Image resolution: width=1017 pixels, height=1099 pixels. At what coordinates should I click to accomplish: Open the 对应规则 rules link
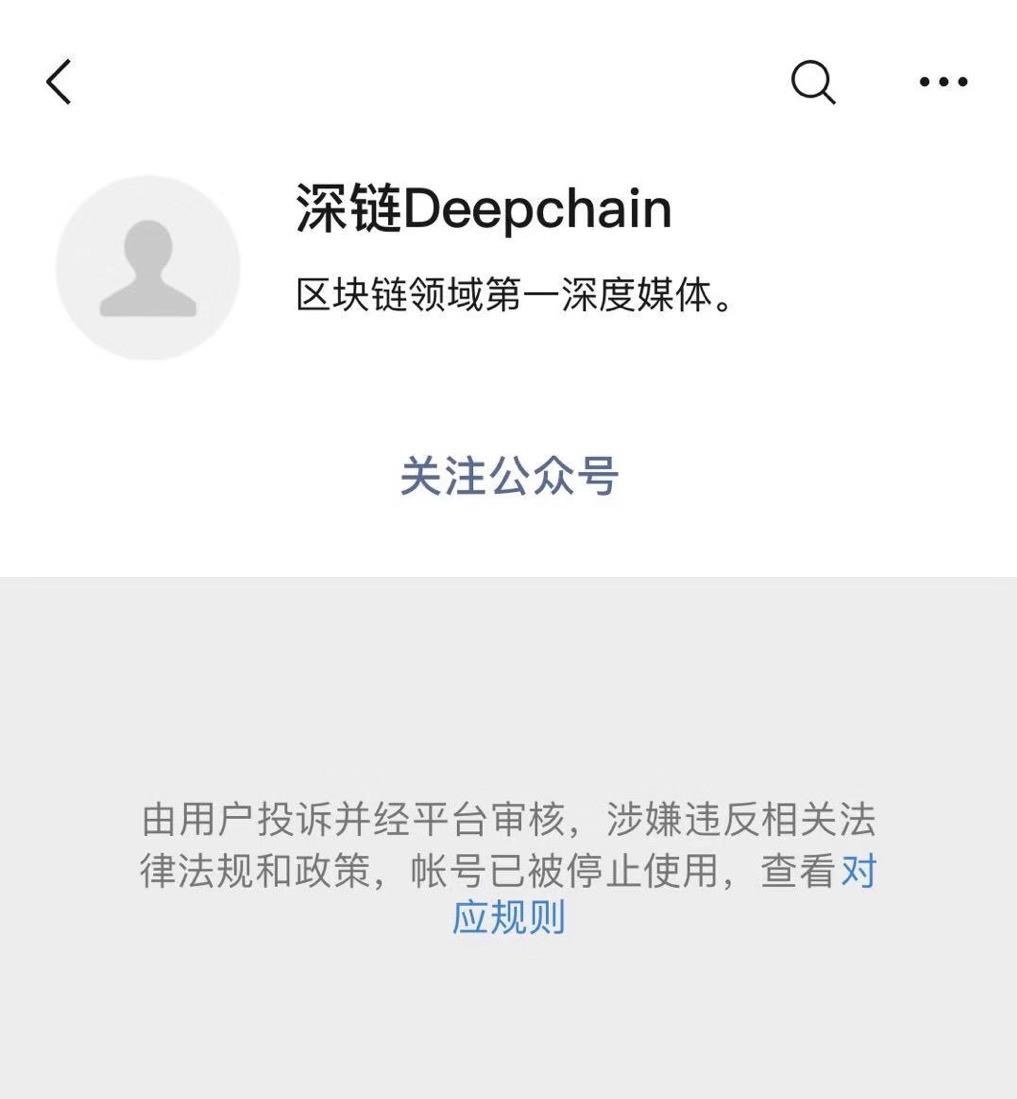(x=509, y=917)
